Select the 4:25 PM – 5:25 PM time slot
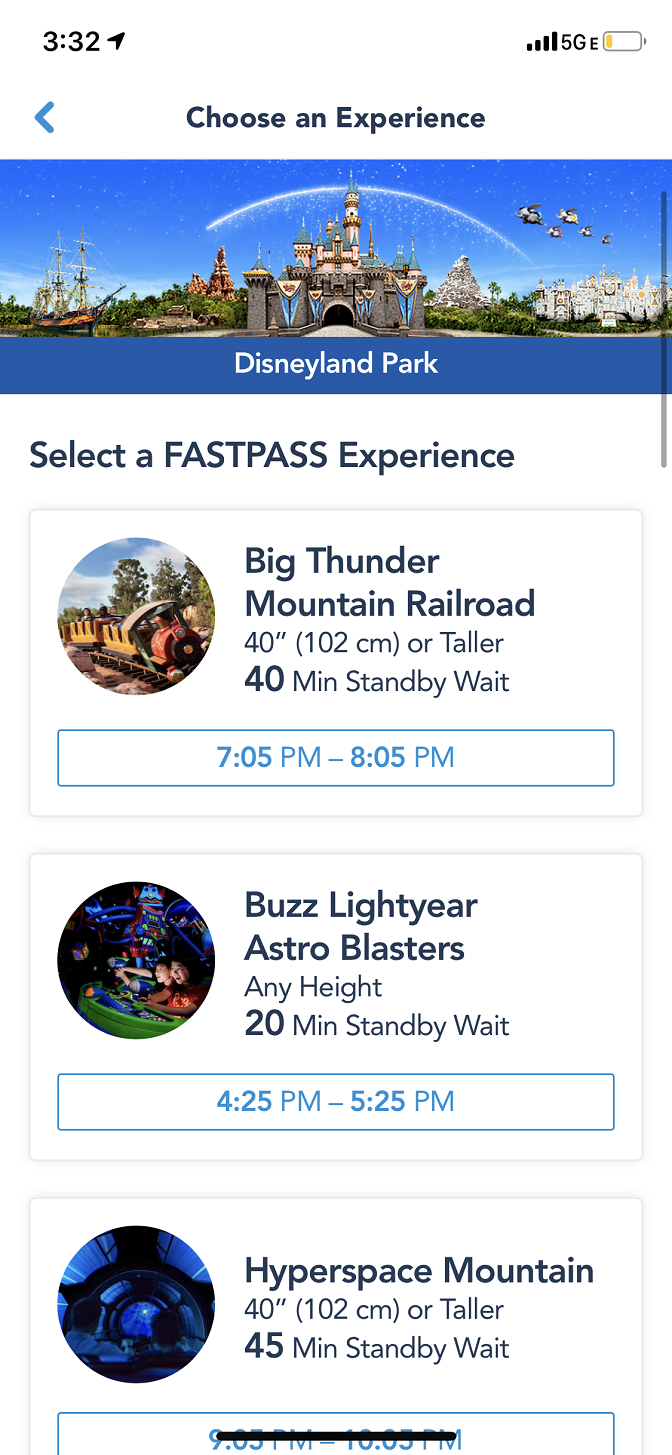 pos(336,1102)
